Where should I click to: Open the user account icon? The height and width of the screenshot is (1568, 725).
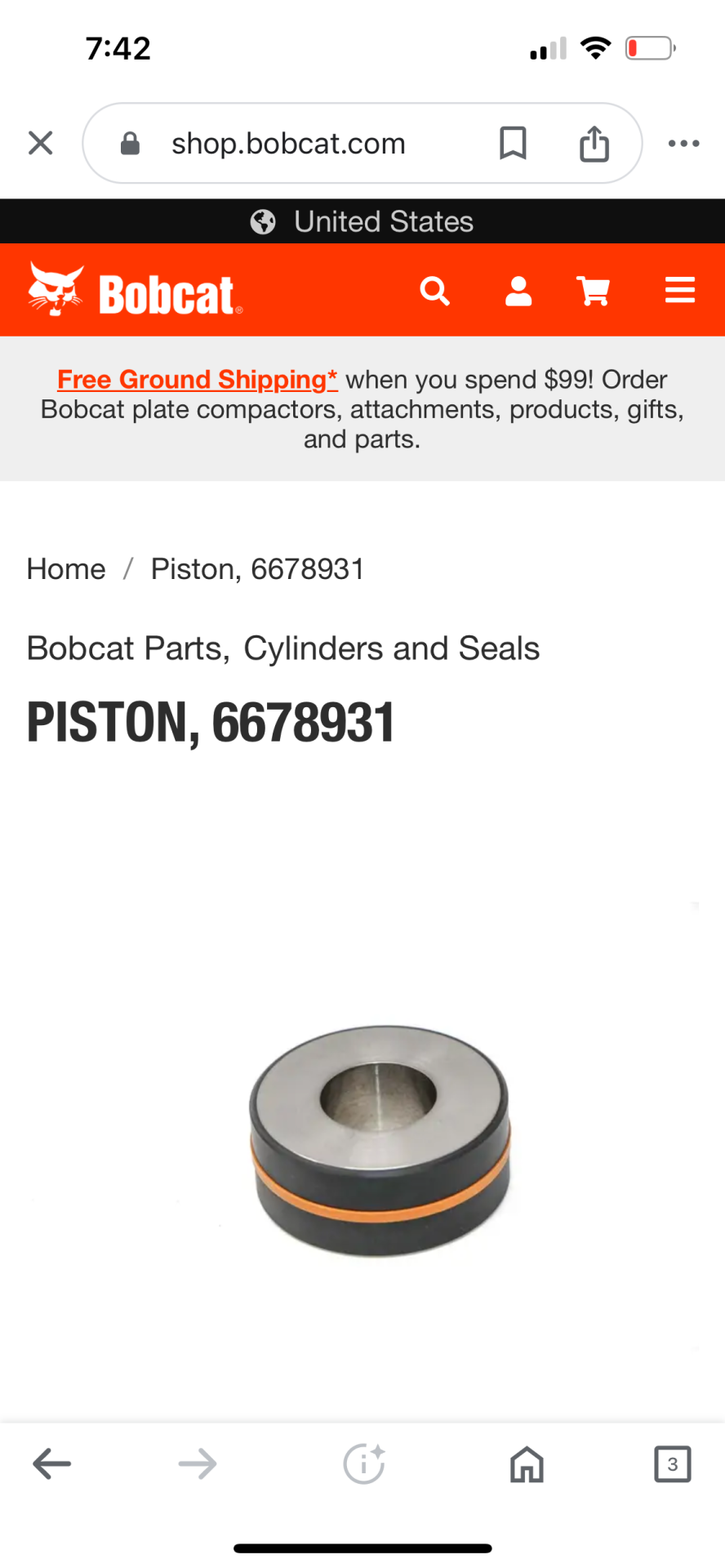pyautogui.click(x=518, y=290)
